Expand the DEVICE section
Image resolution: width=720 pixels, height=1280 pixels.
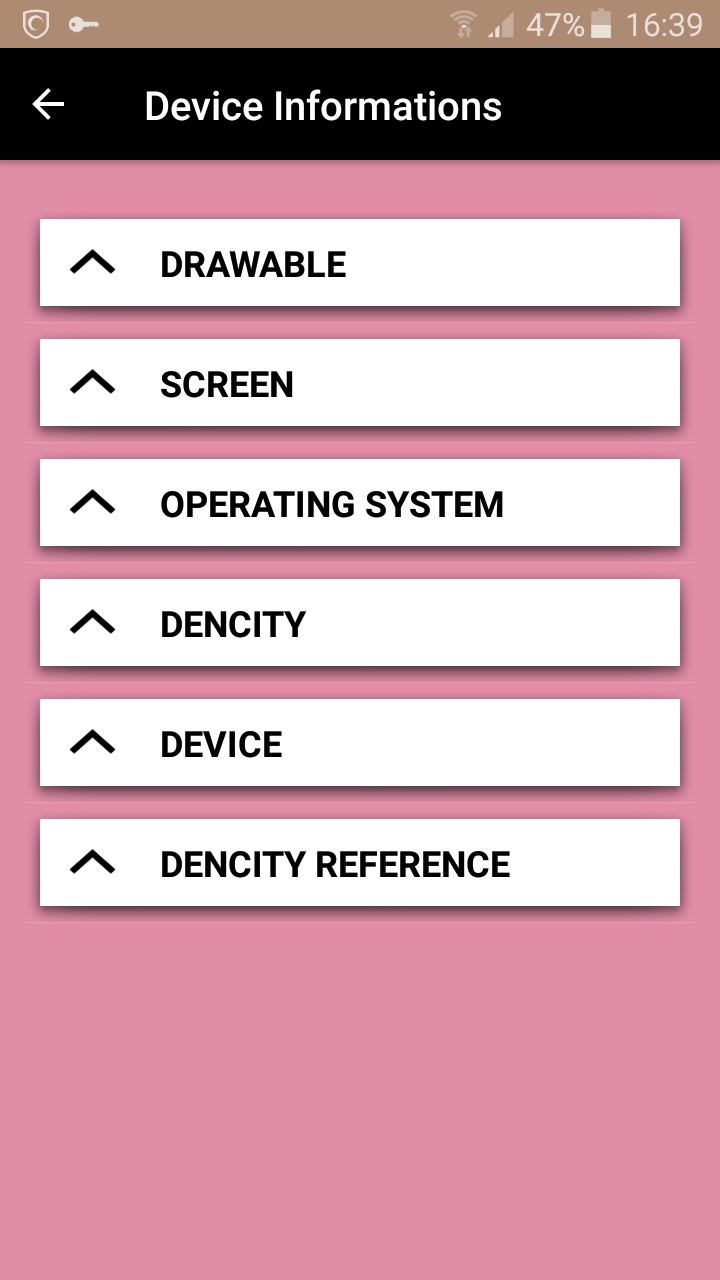359,743
